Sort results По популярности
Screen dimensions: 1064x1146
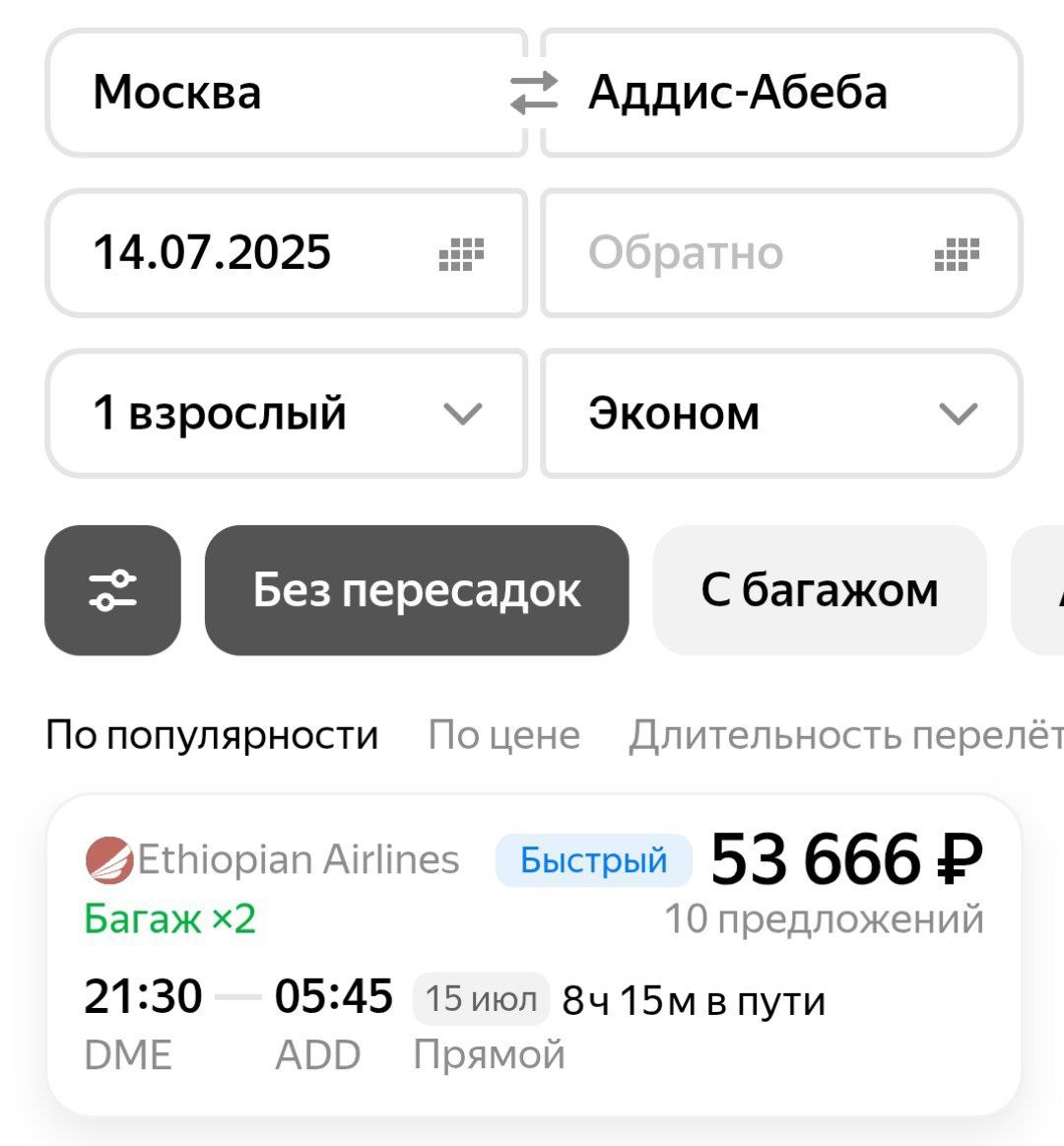tap(212, 735)
